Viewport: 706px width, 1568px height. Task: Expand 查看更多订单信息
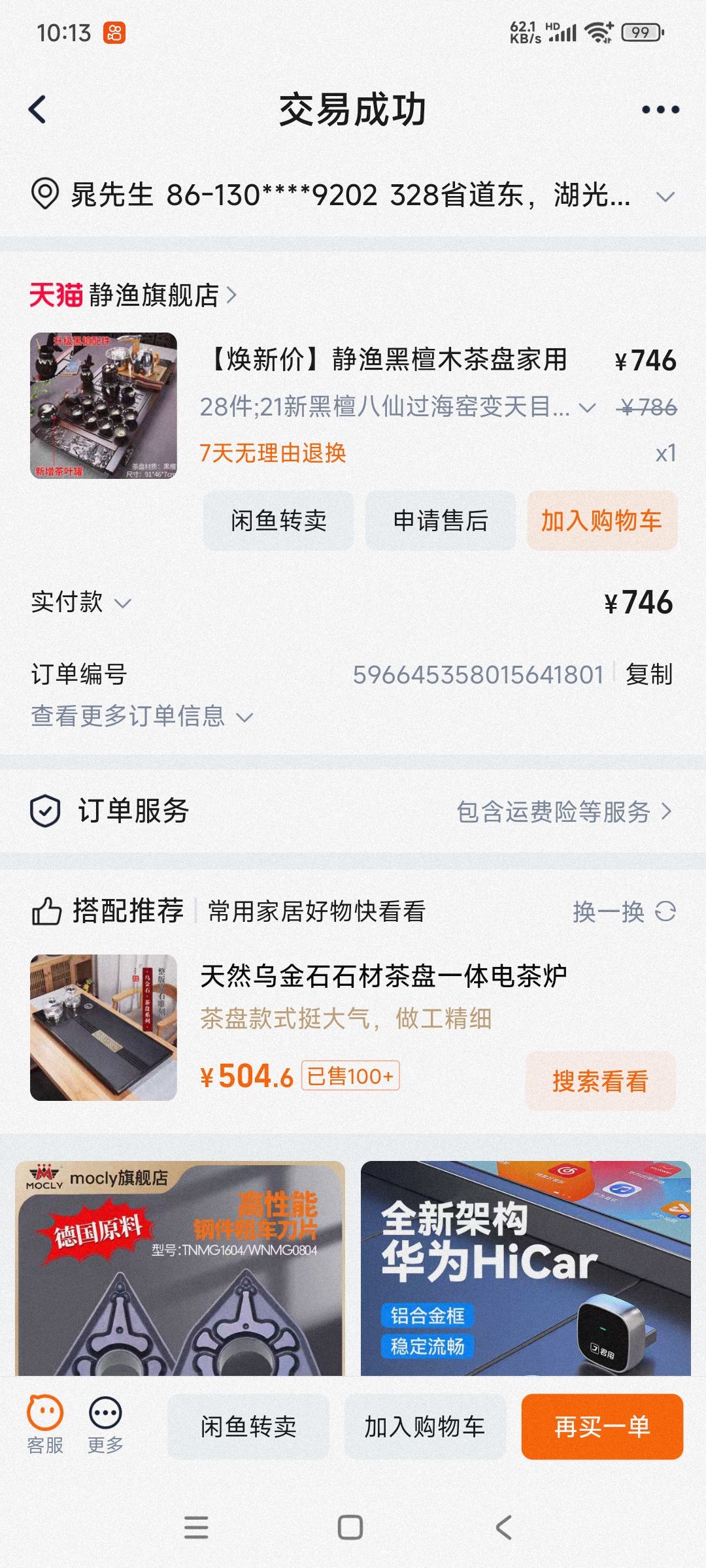[142, 716]
